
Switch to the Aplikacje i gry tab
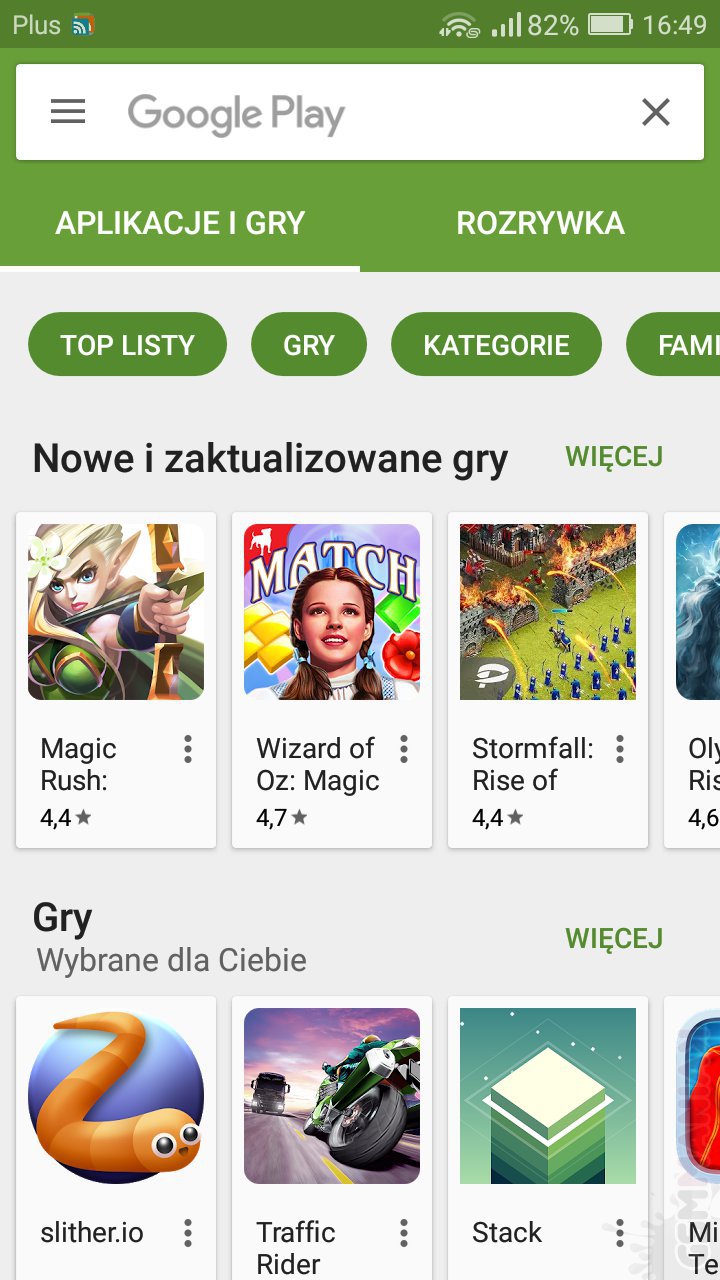tap(180, 223)
